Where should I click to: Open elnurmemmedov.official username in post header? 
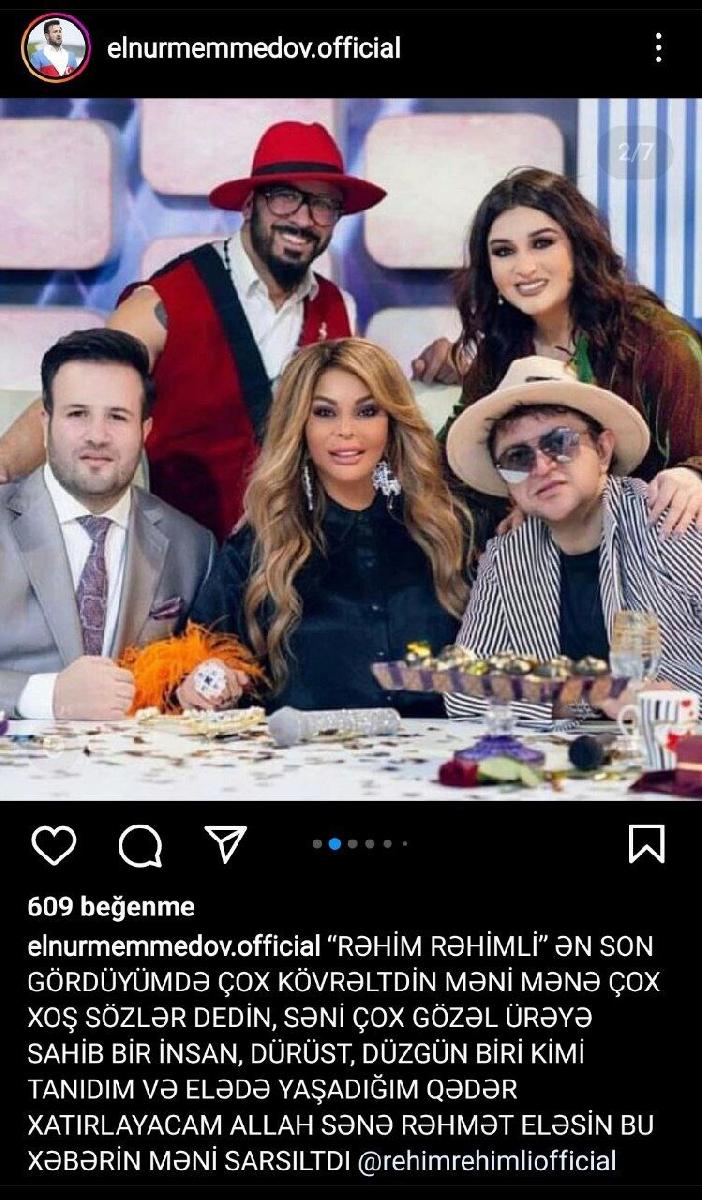point(253,48)
